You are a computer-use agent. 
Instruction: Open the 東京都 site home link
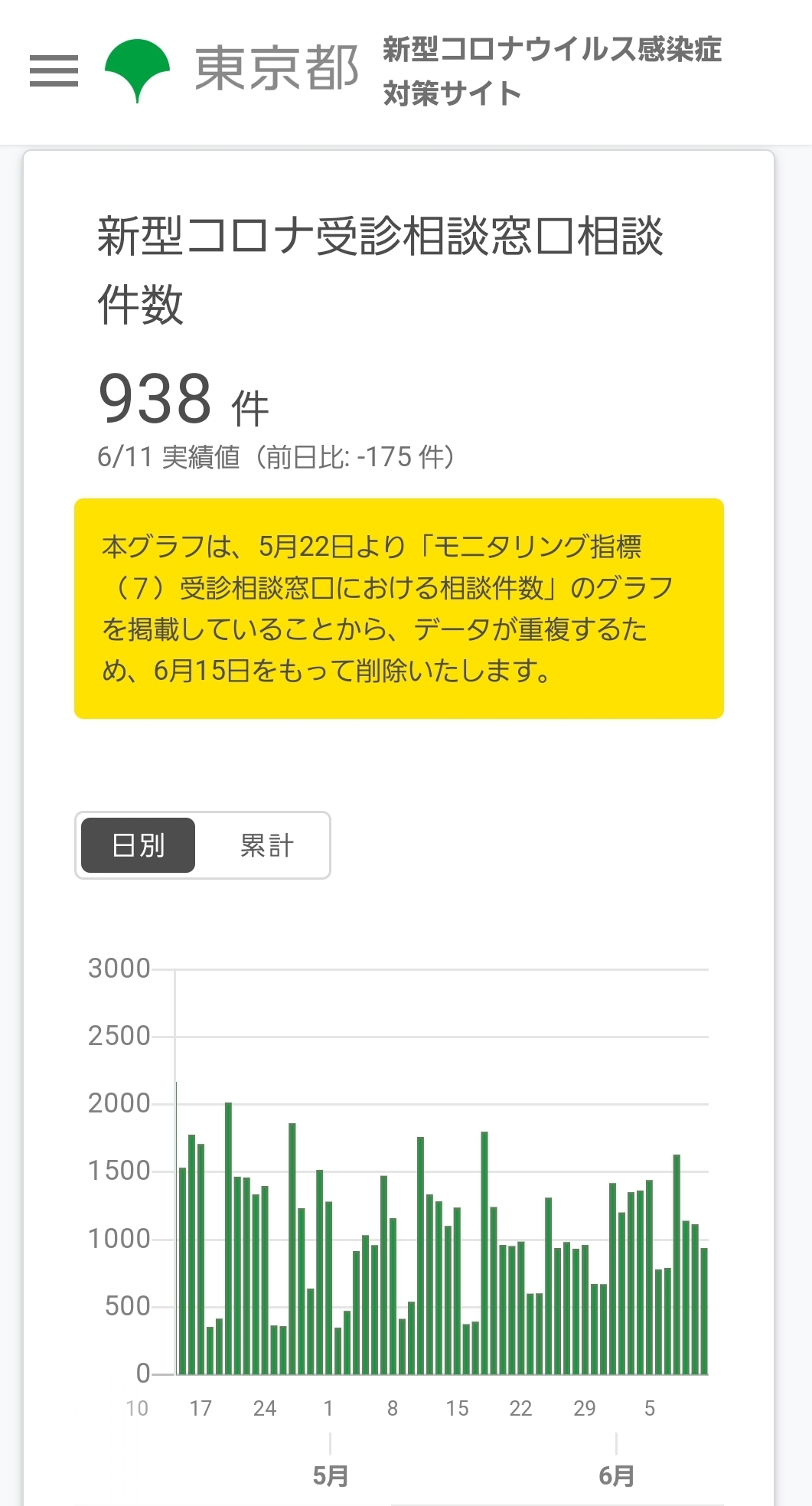232,70
